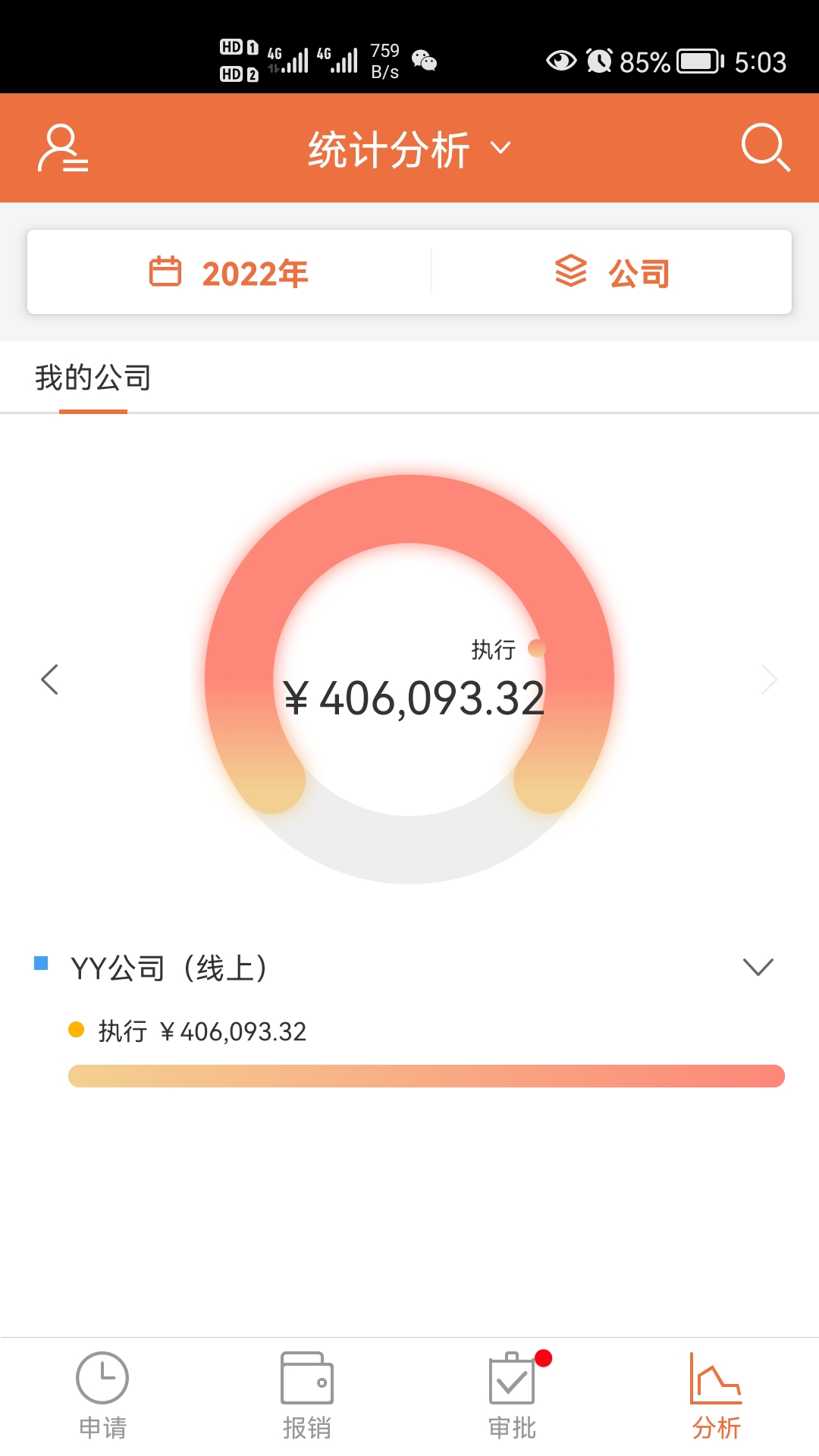Go to next chart with right arrow
819x1456 pixels.
(x=769, y=679)
